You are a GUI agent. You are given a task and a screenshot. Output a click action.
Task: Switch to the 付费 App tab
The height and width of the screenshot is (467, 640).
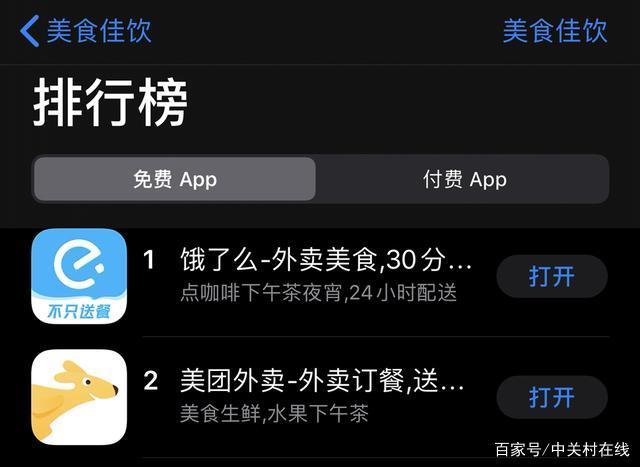pyautogui.click(x=464, y=180)
